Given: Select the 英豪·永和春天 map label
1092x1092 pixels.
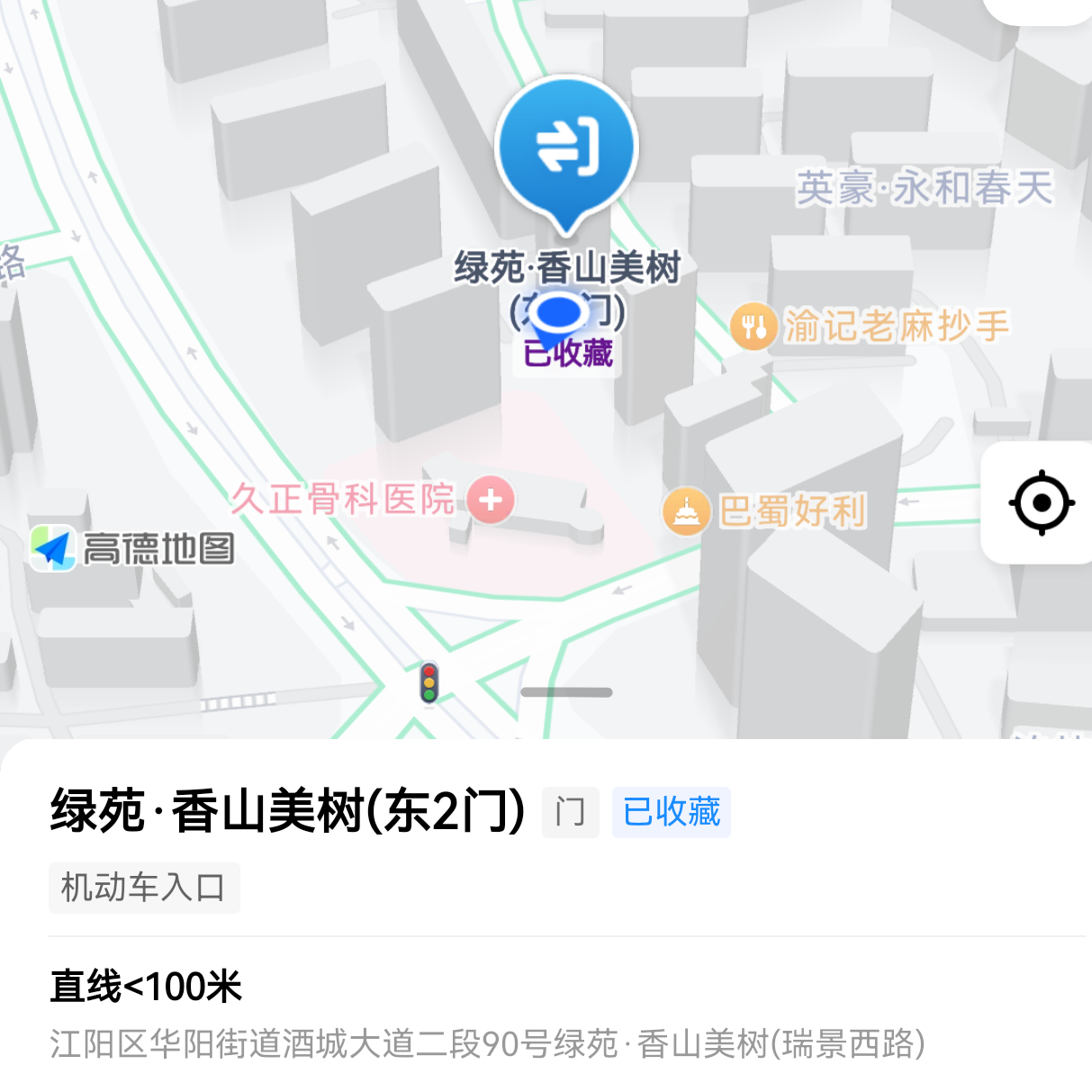Looking at the screenshot, I should point(925,189).
